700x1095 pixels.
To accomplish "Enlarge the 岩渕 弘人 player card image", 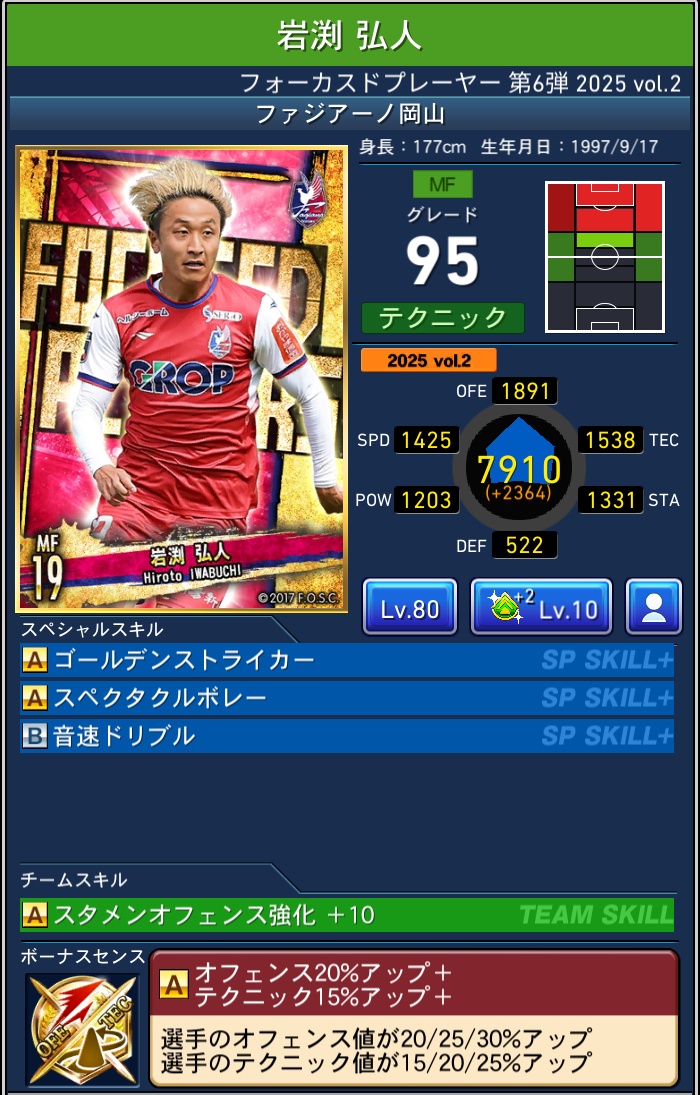I will coord(182,378).
